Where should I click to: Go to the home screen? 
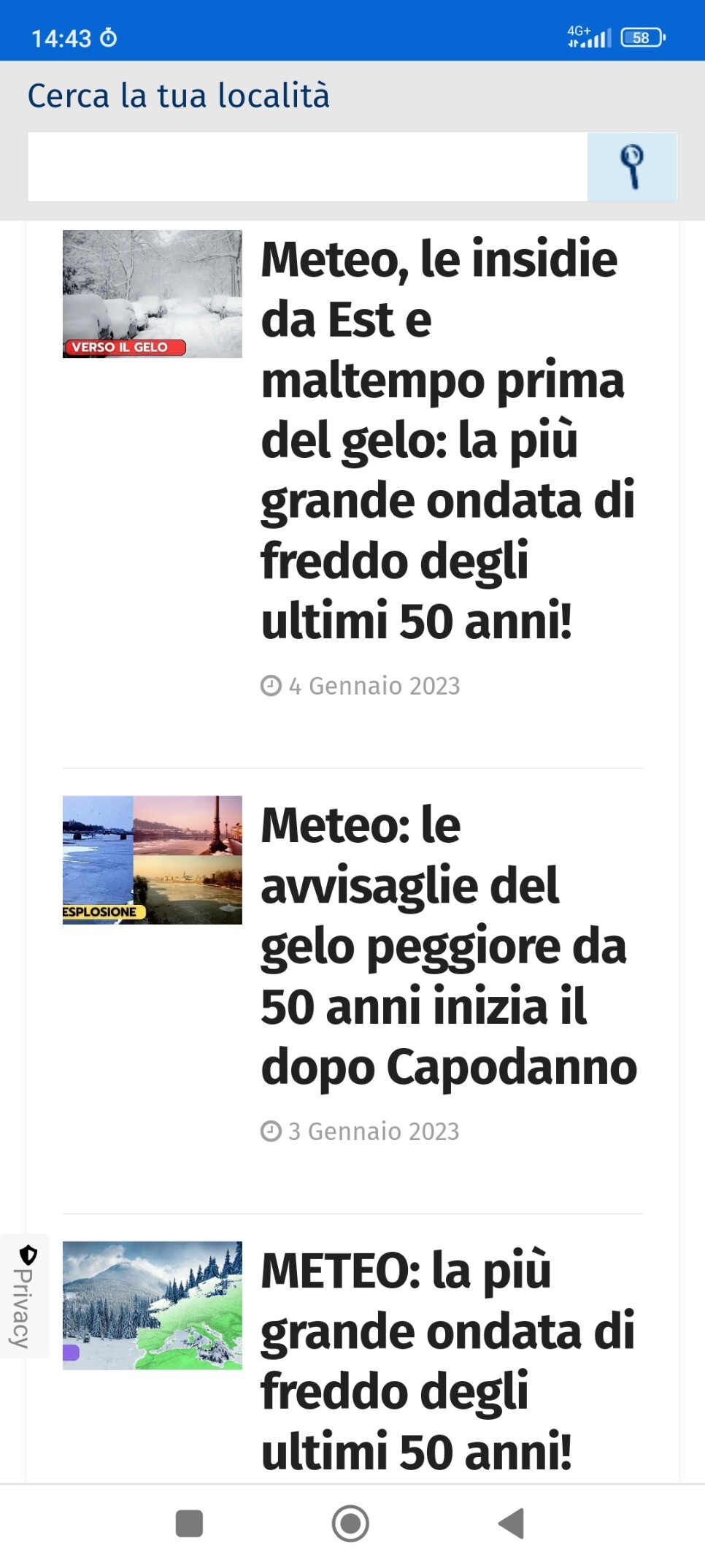(x=350, y=1523)
